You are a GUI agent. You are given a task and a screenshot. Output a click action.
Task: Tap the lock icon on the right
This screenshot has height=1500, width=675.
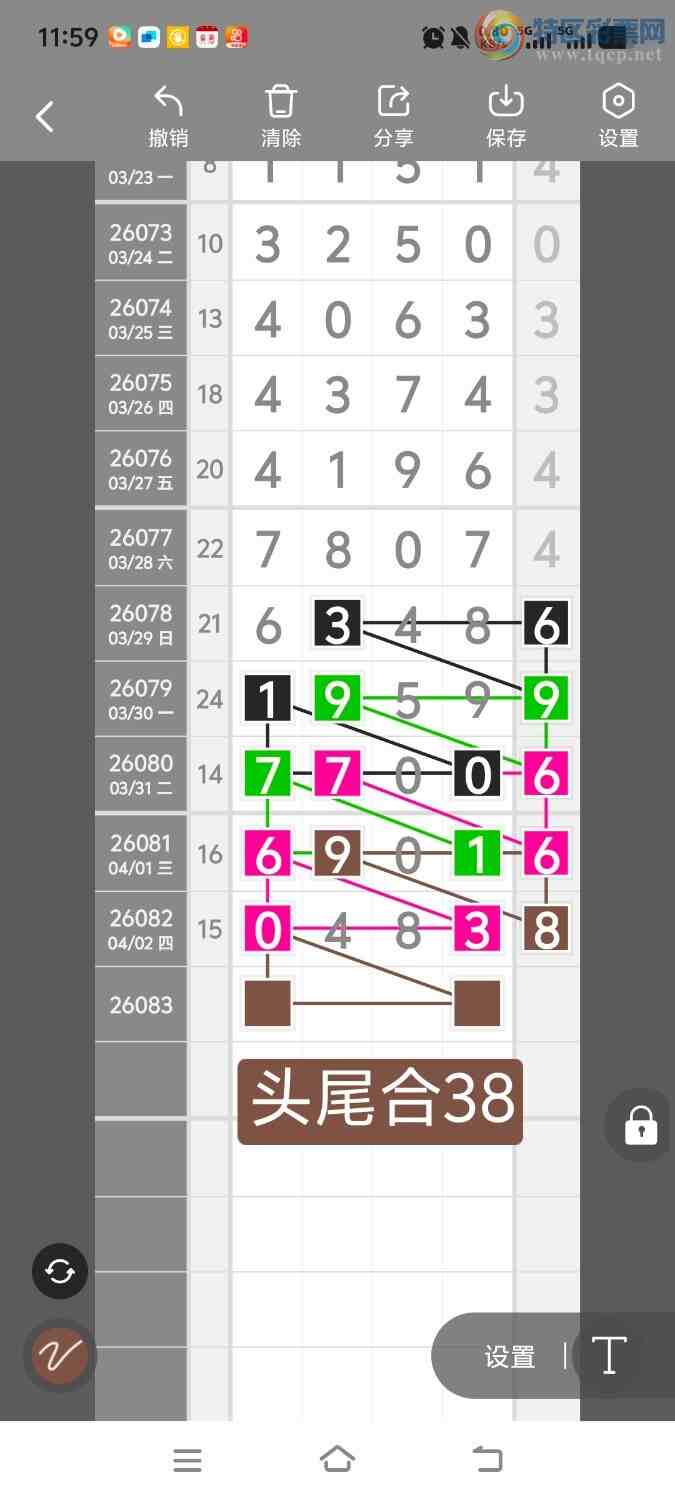(640, 1125)
